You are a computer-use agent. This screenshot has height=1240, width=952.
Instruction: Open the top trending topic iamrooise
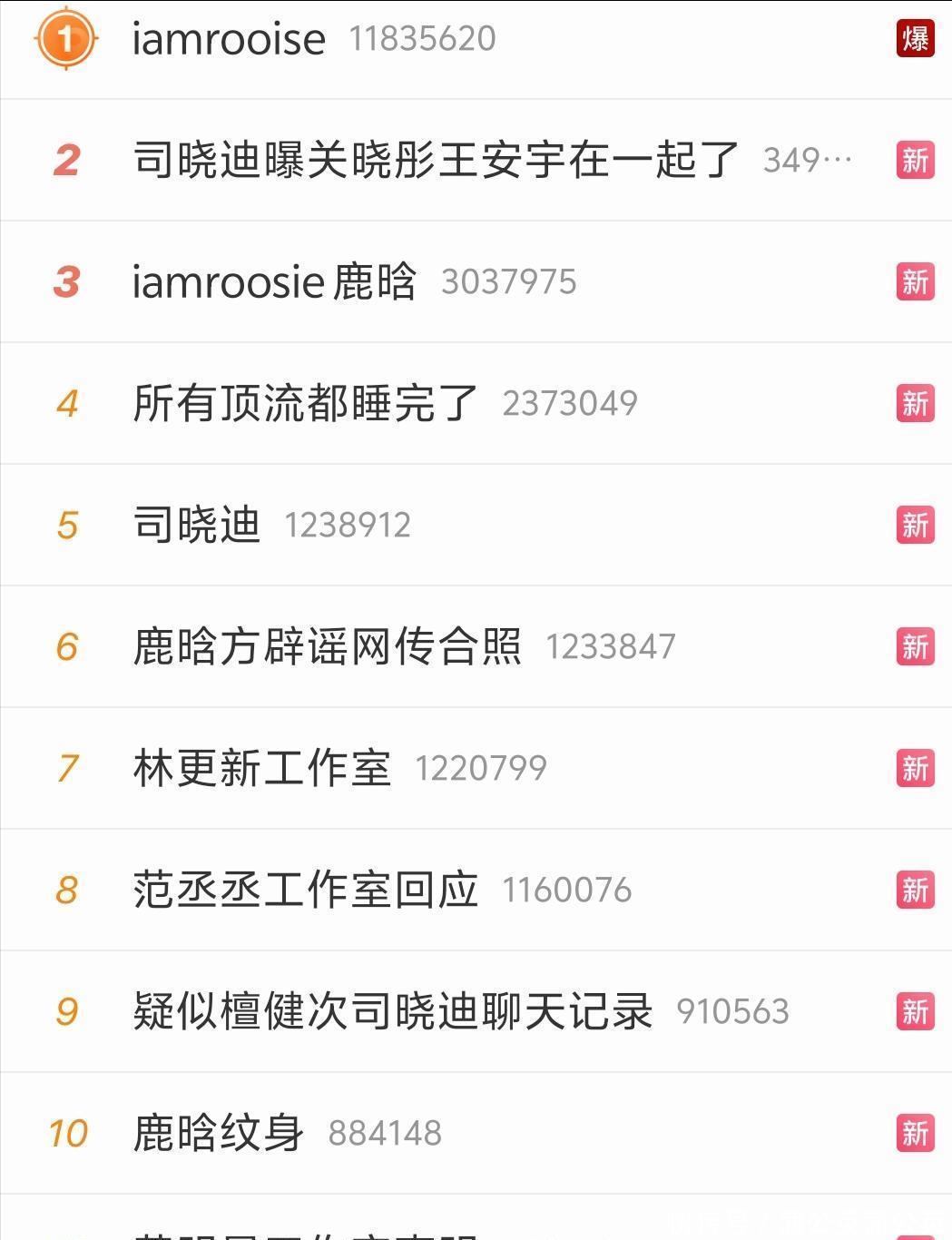(229, 39)
